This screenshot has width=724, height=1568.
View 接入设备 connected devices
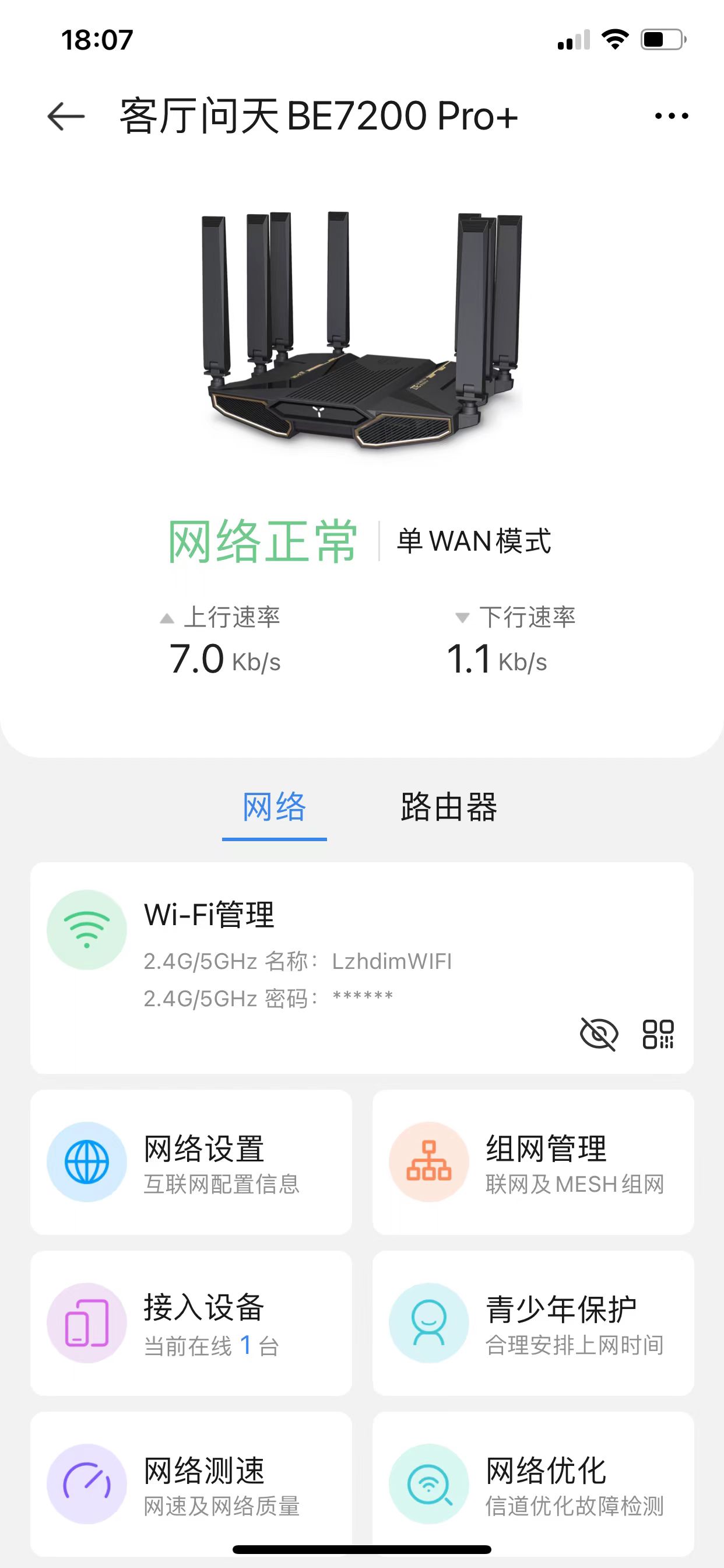click(191, 1322)
